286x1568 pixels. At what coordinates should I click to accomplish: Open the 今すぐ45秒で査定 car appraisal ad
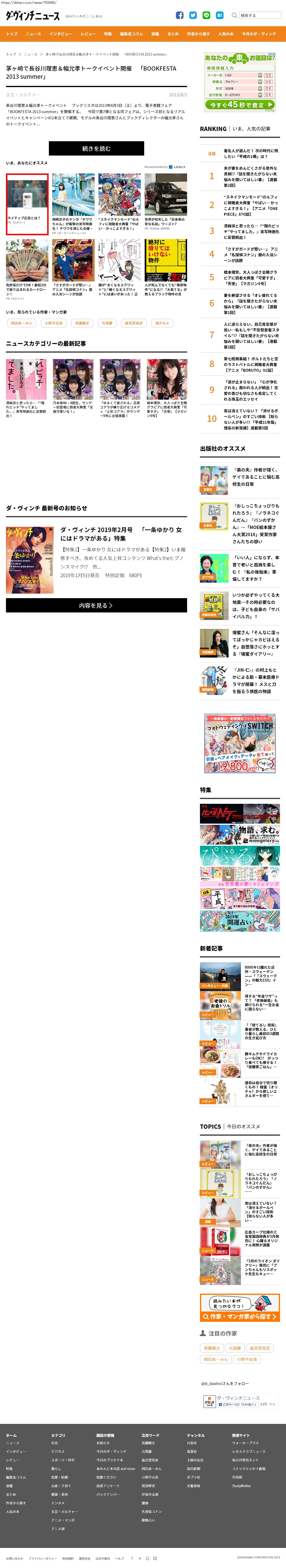[240, 105]
